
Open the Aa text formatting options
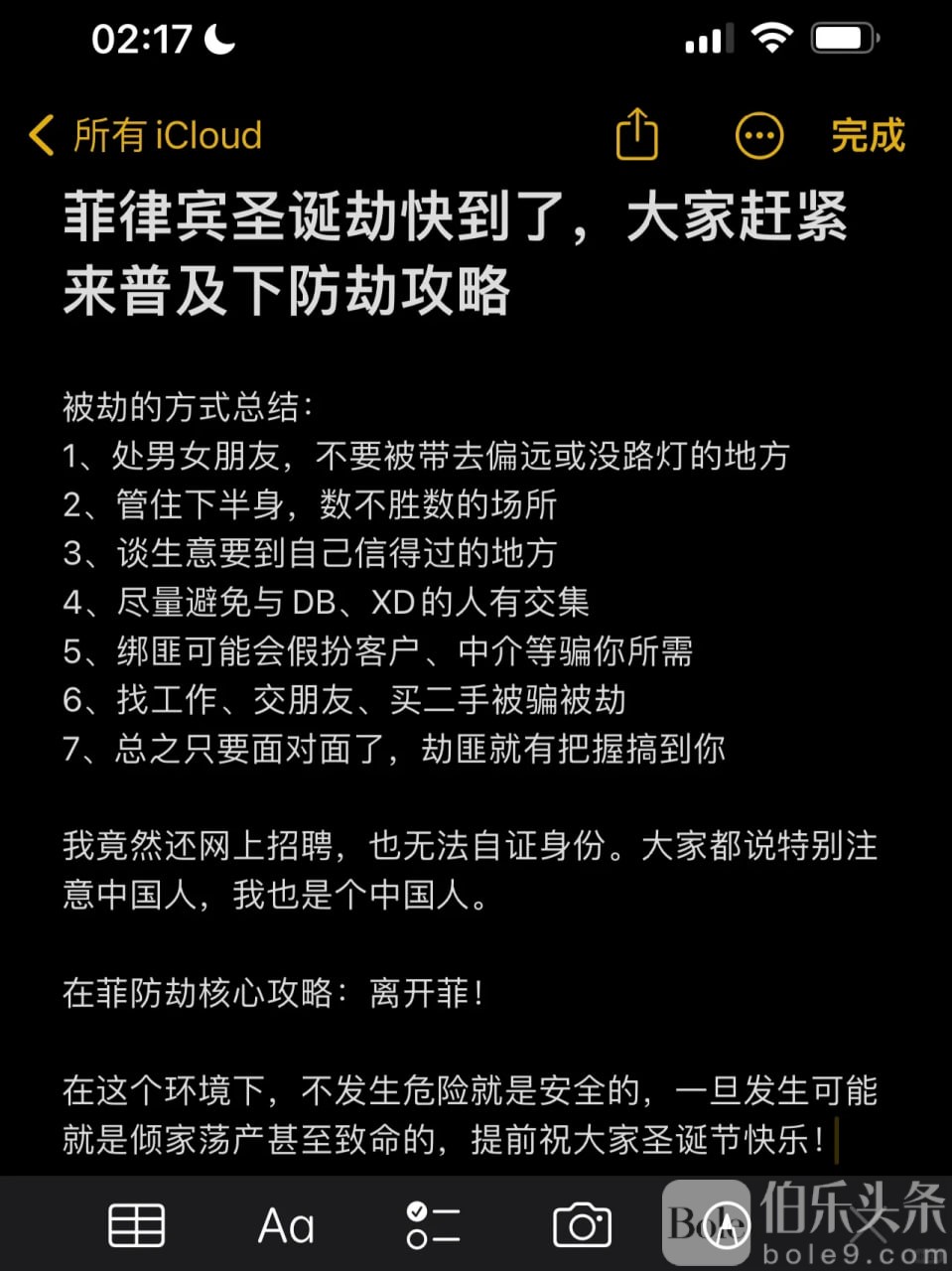(286, 1225)
